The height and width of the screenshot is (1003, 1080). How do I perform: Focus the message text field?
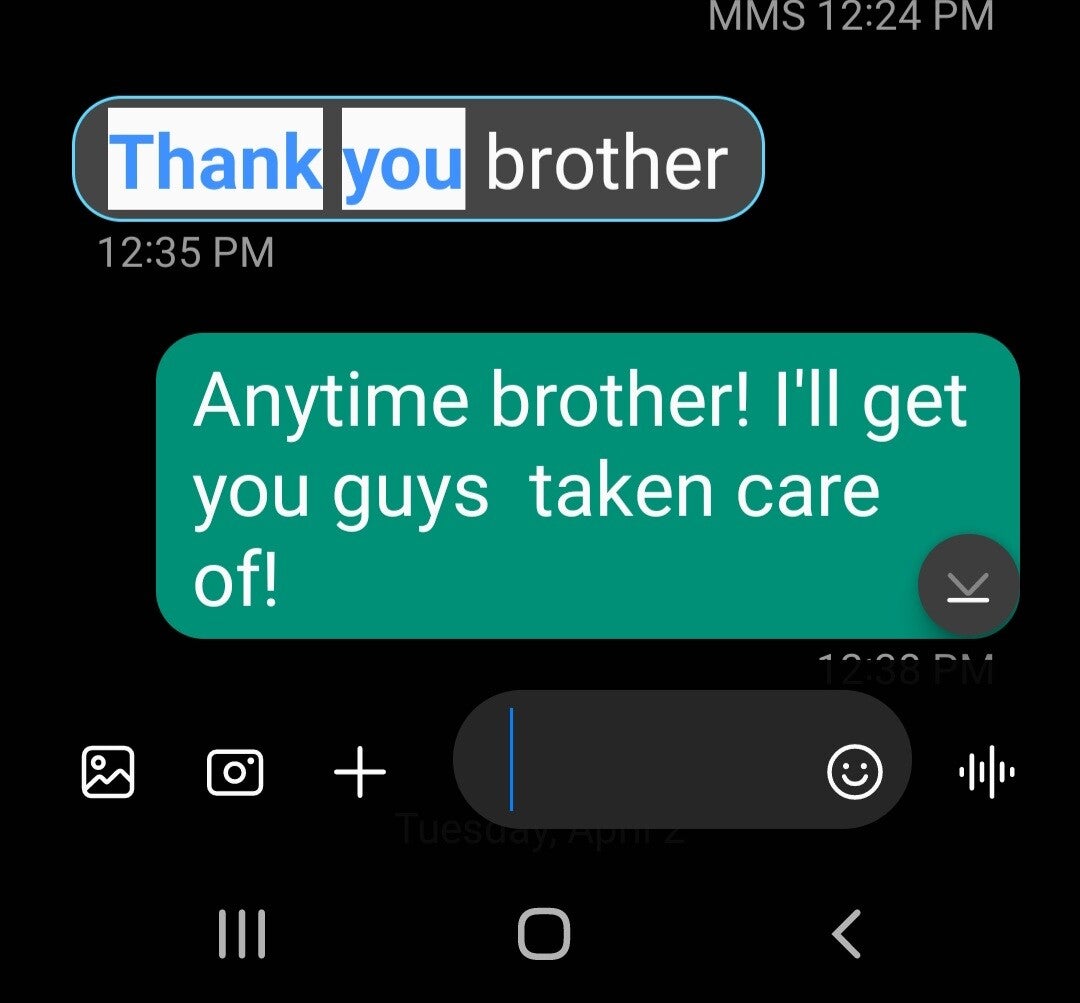click(660, 770)
